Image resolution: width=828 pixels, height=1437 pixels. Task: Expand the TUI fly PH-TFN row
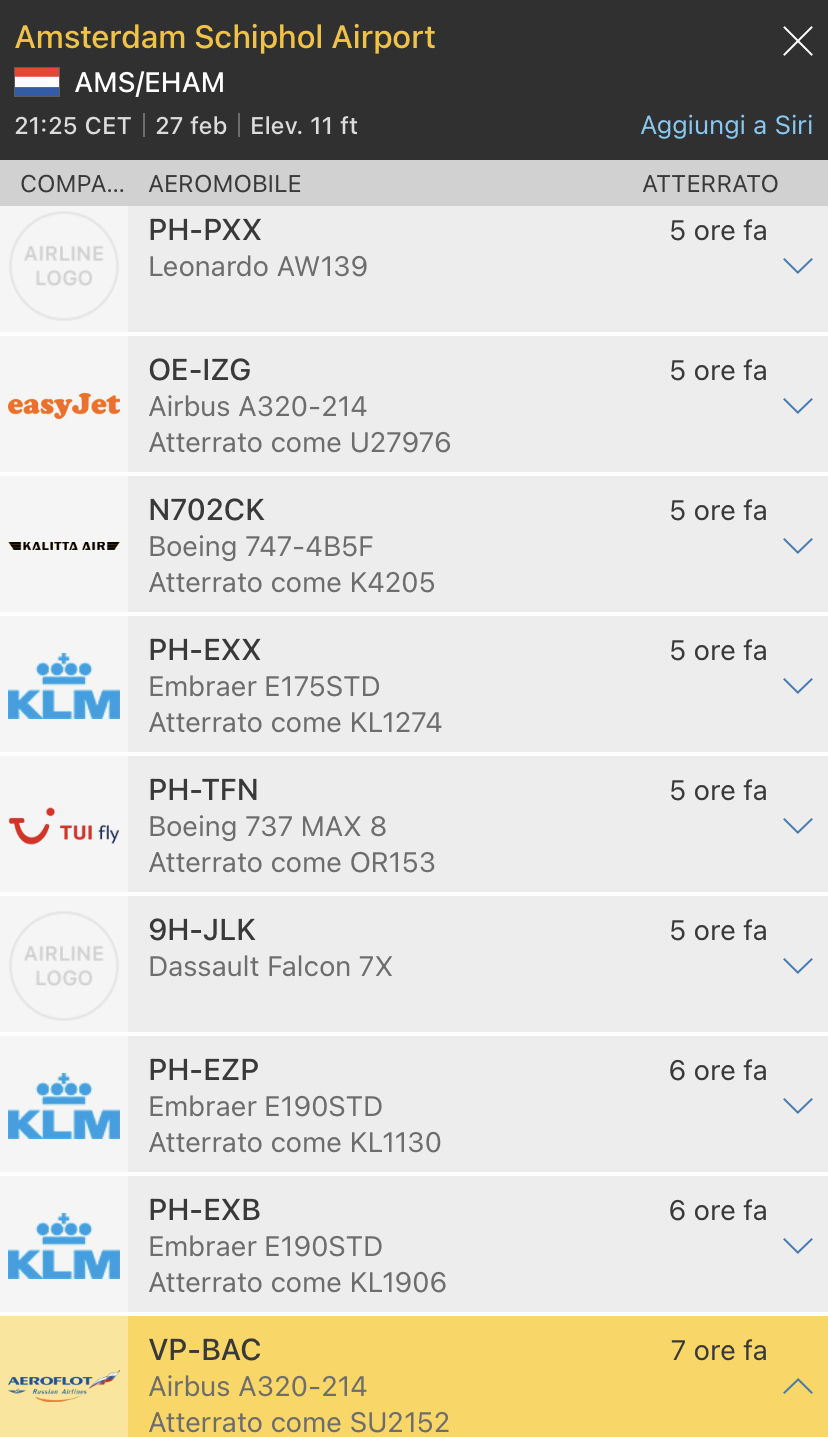[797, 826]
